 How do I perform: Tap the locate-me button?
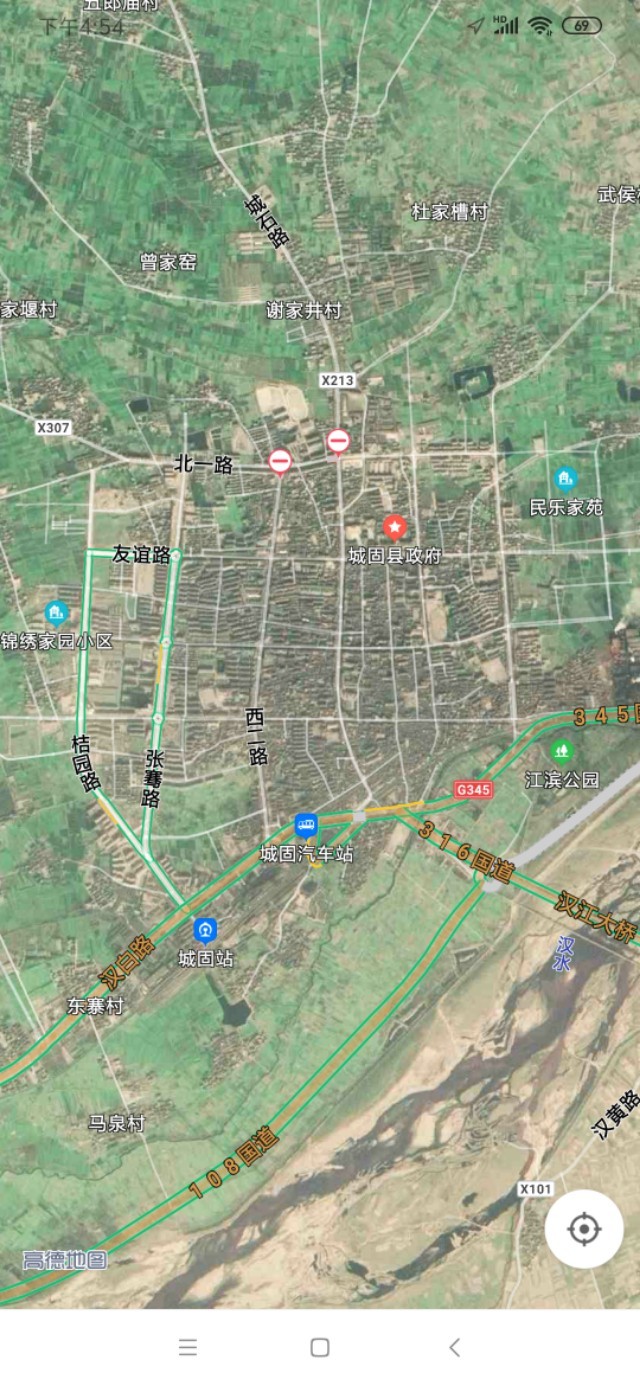point(584,1229)
